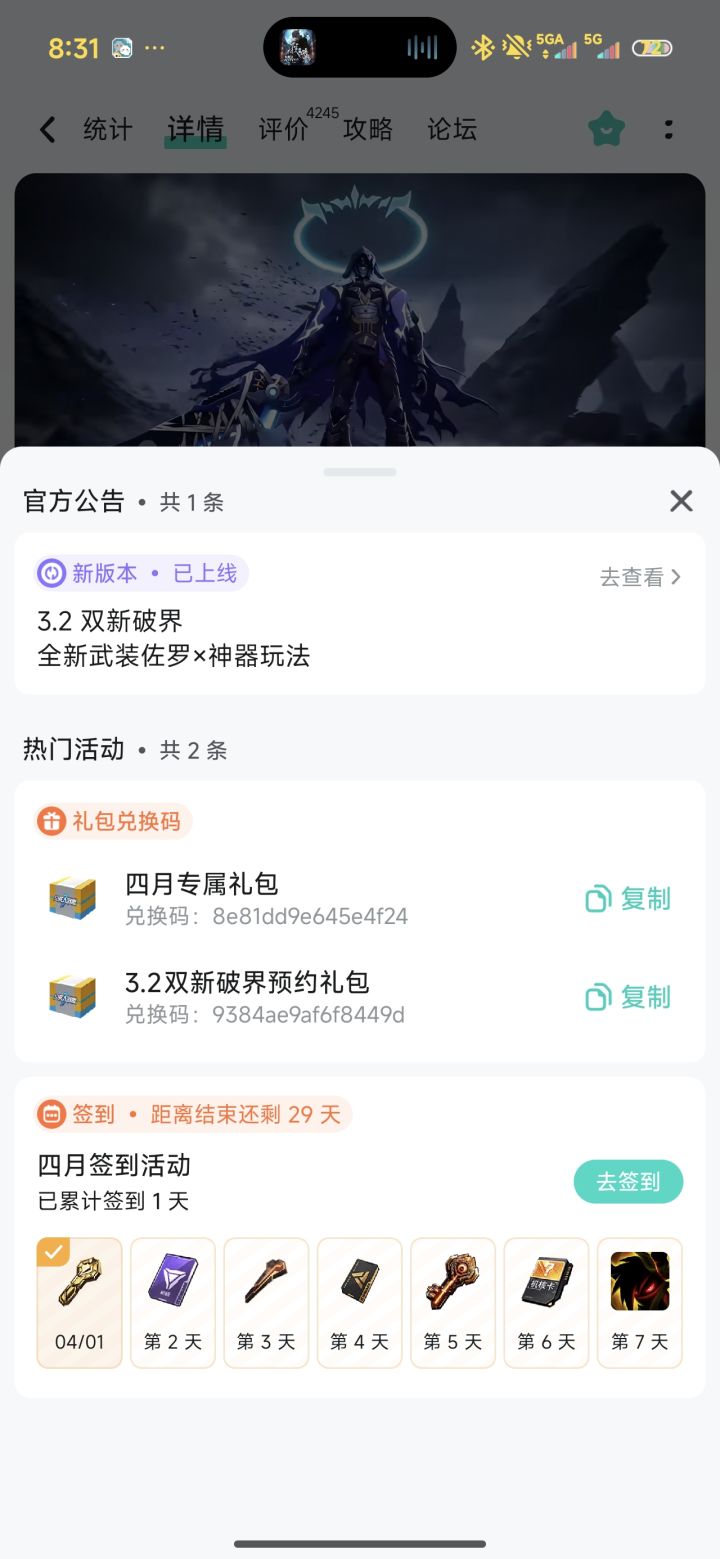Screen dimensions: 720x1559
Task: Tap the green star favorite icon
Action: 605,129
